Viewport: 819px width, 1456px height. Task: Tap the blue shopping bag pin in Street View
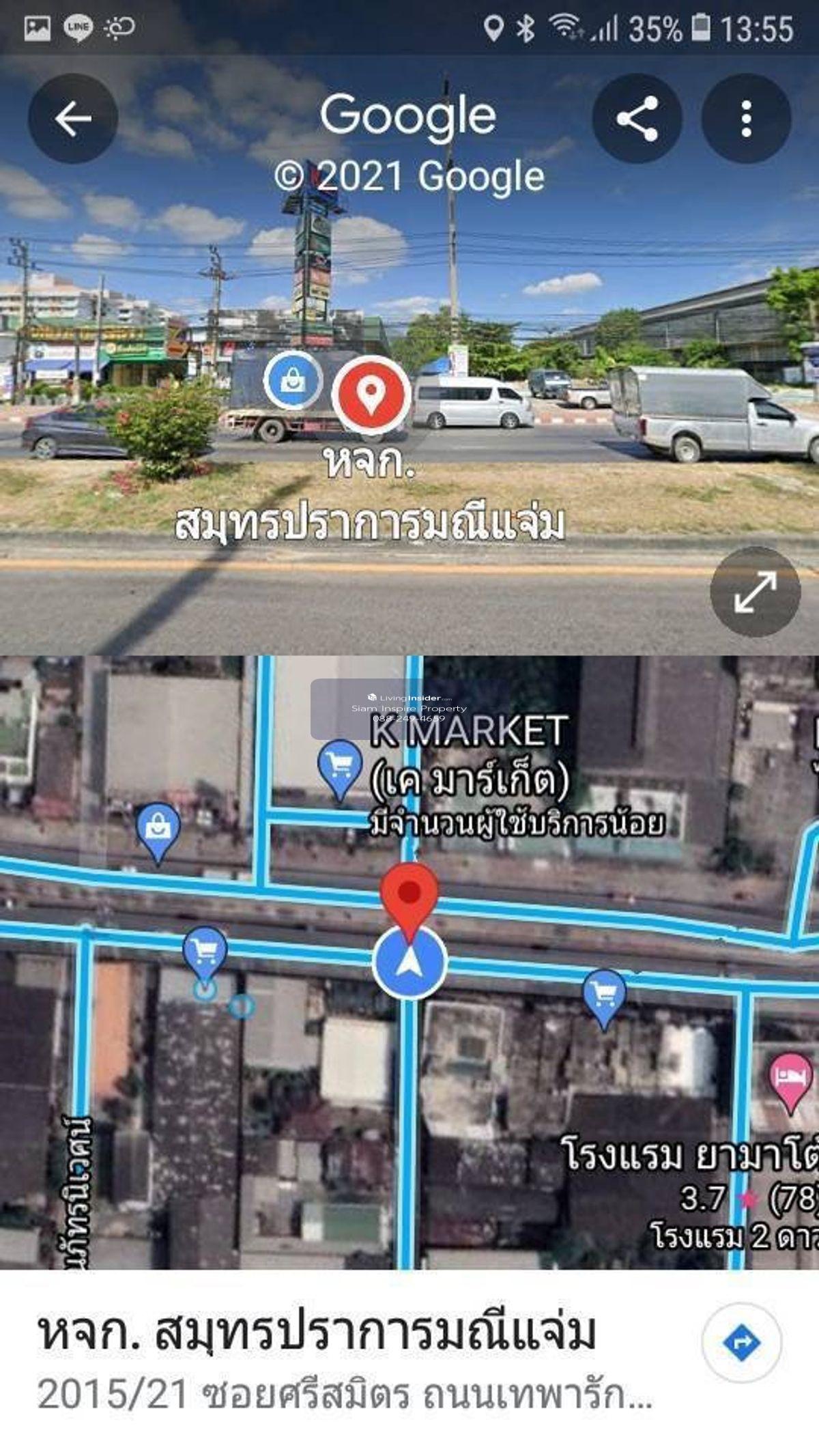pyautogui.click(x=293, y=380)
